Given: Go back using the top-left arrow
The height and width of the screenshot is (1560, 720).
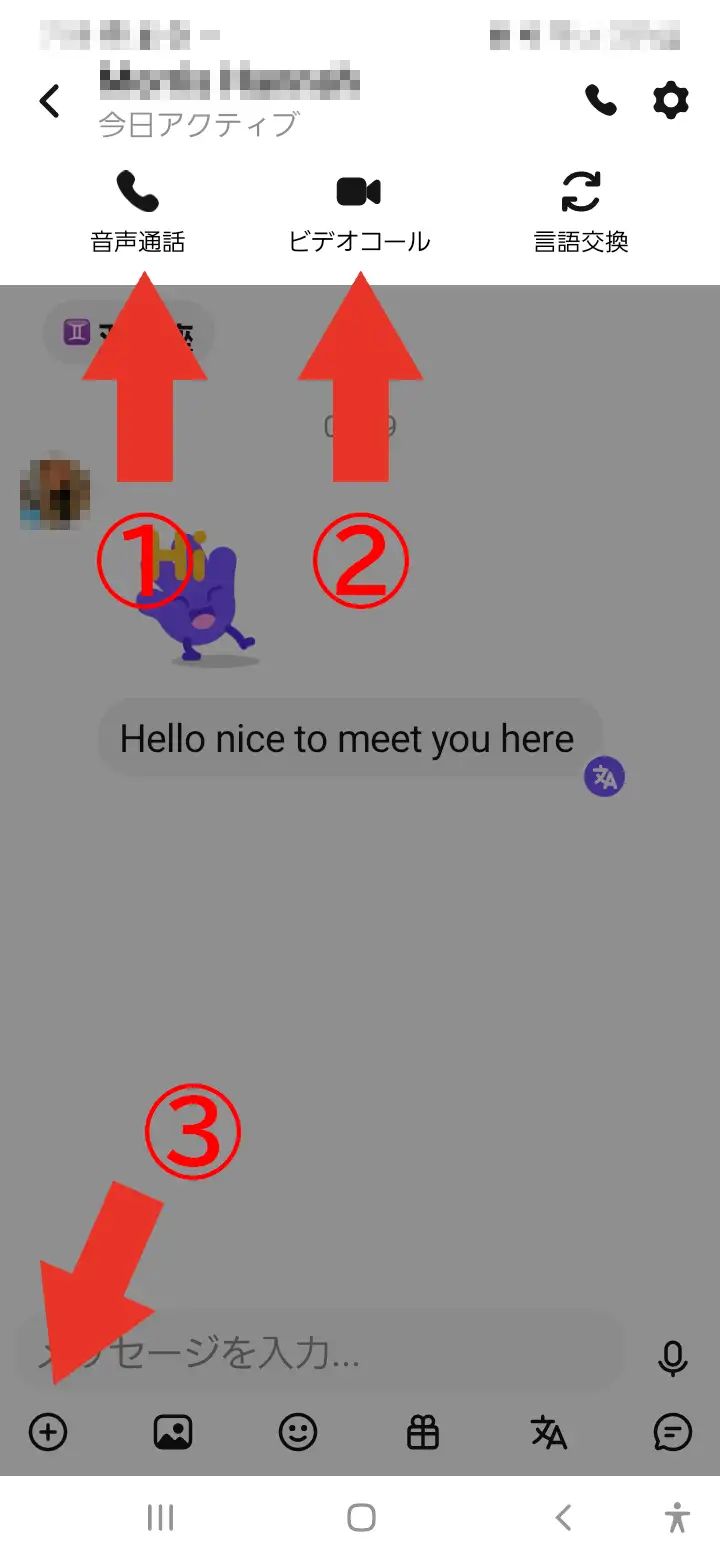Looking at the screenshot, I should click(x=50, y=101).
